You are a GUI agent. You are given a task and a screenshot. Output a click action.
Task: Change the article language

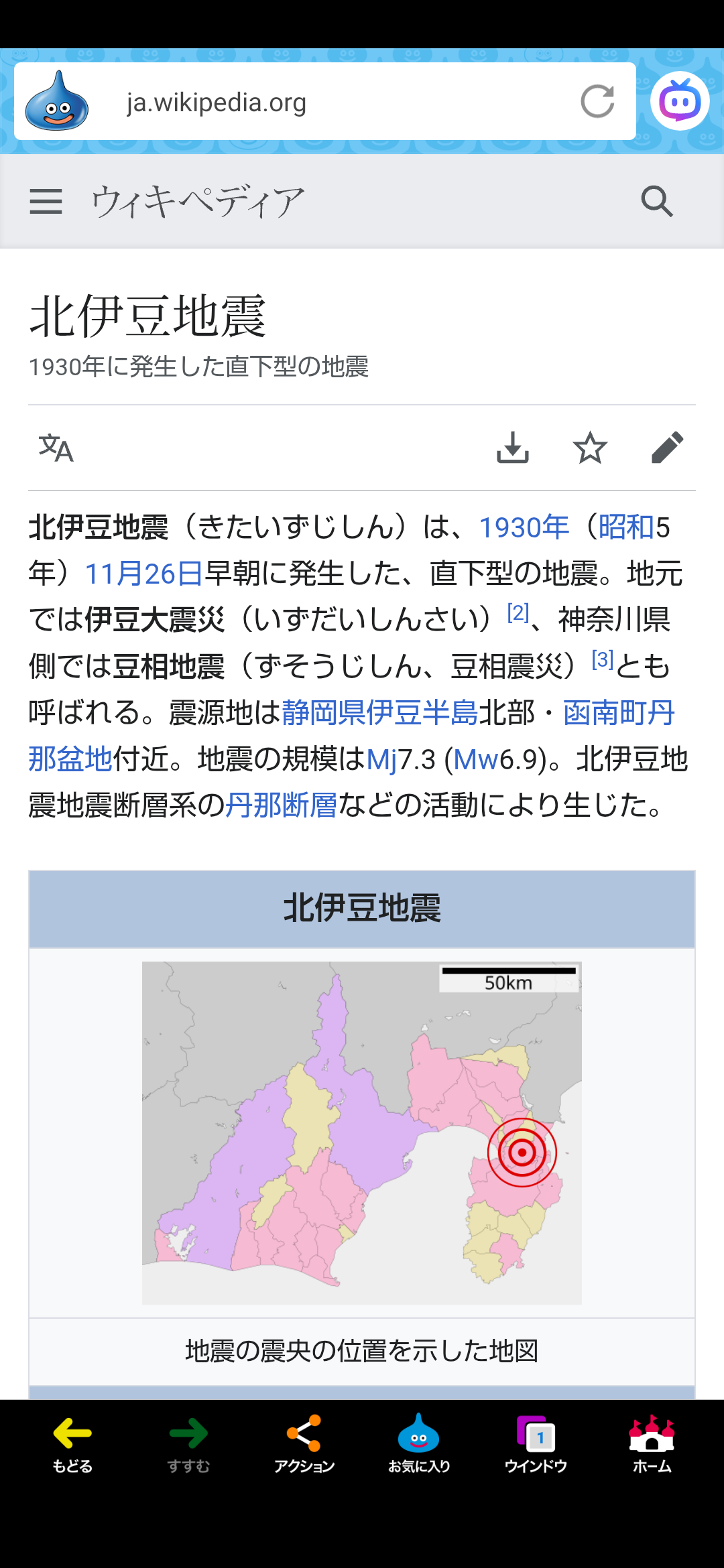[x=56, y=448]
